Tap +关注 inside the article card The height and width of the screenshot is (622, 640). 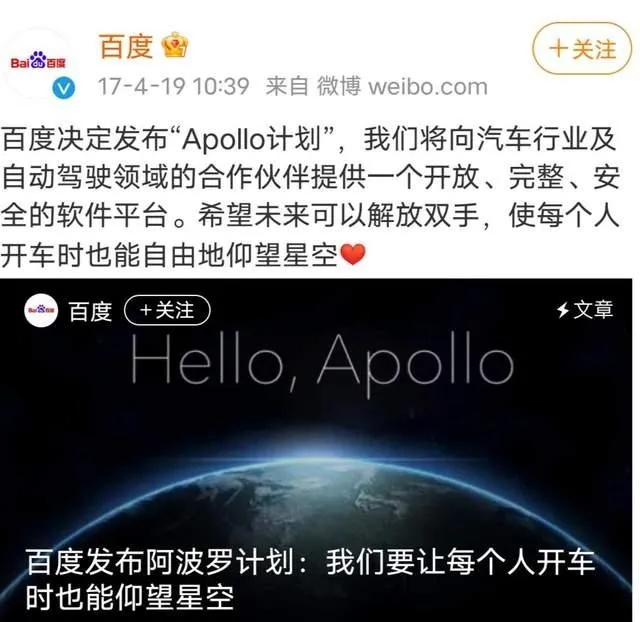(x=168, y=310)
